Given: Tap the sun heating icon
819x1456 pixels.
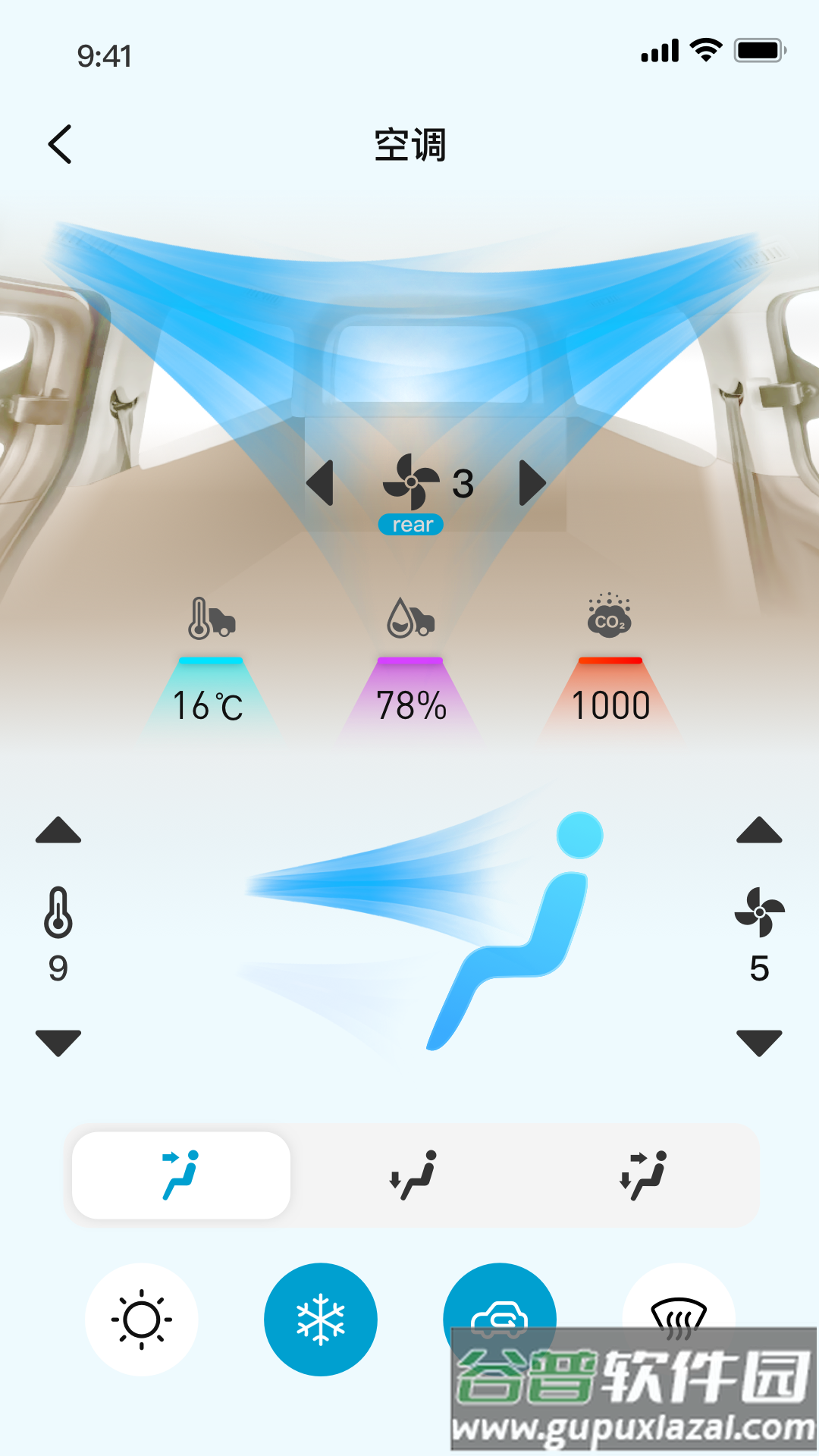Looking at the screenshot, I should coord(141,1319).
